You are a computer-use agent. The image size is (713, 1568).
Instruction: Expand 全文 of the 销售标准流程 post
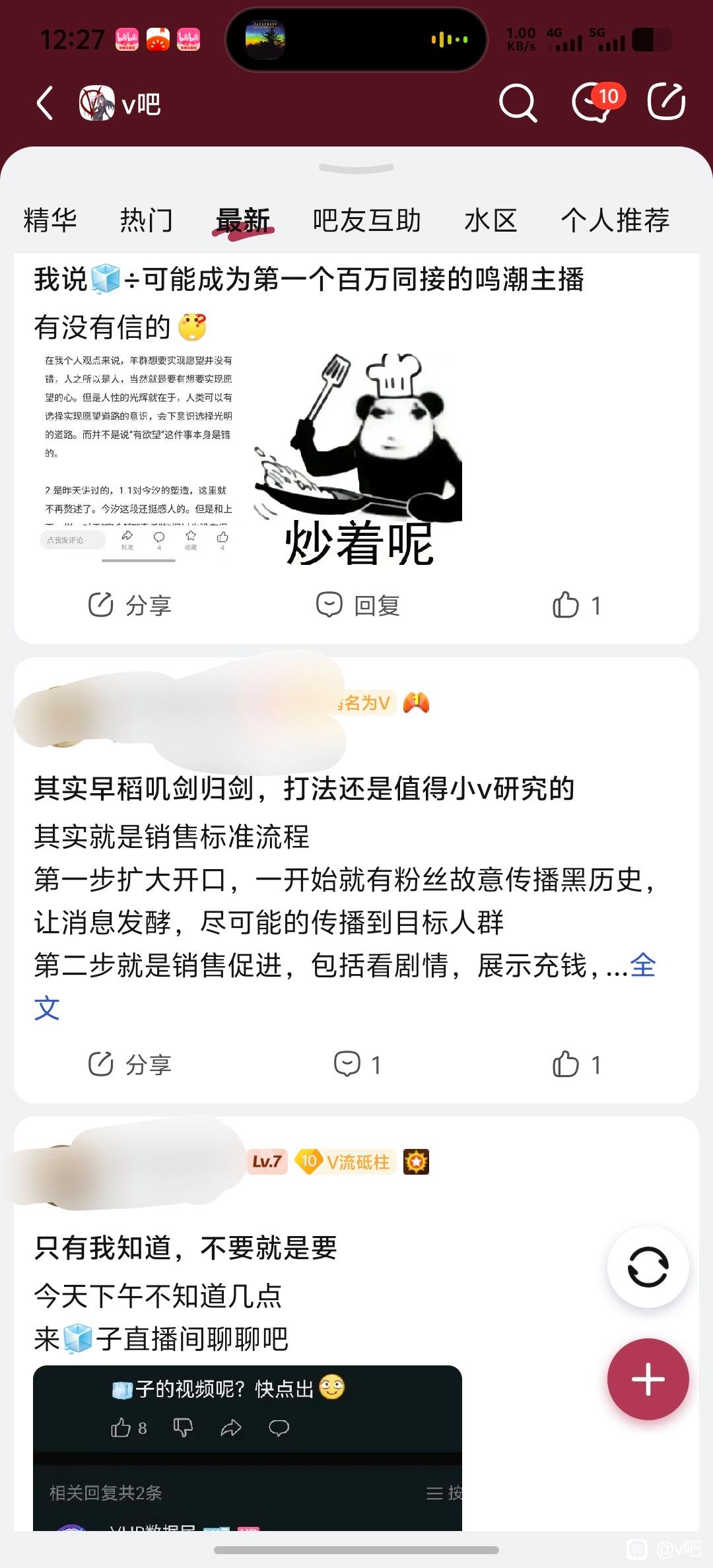[x=642, y=966]
